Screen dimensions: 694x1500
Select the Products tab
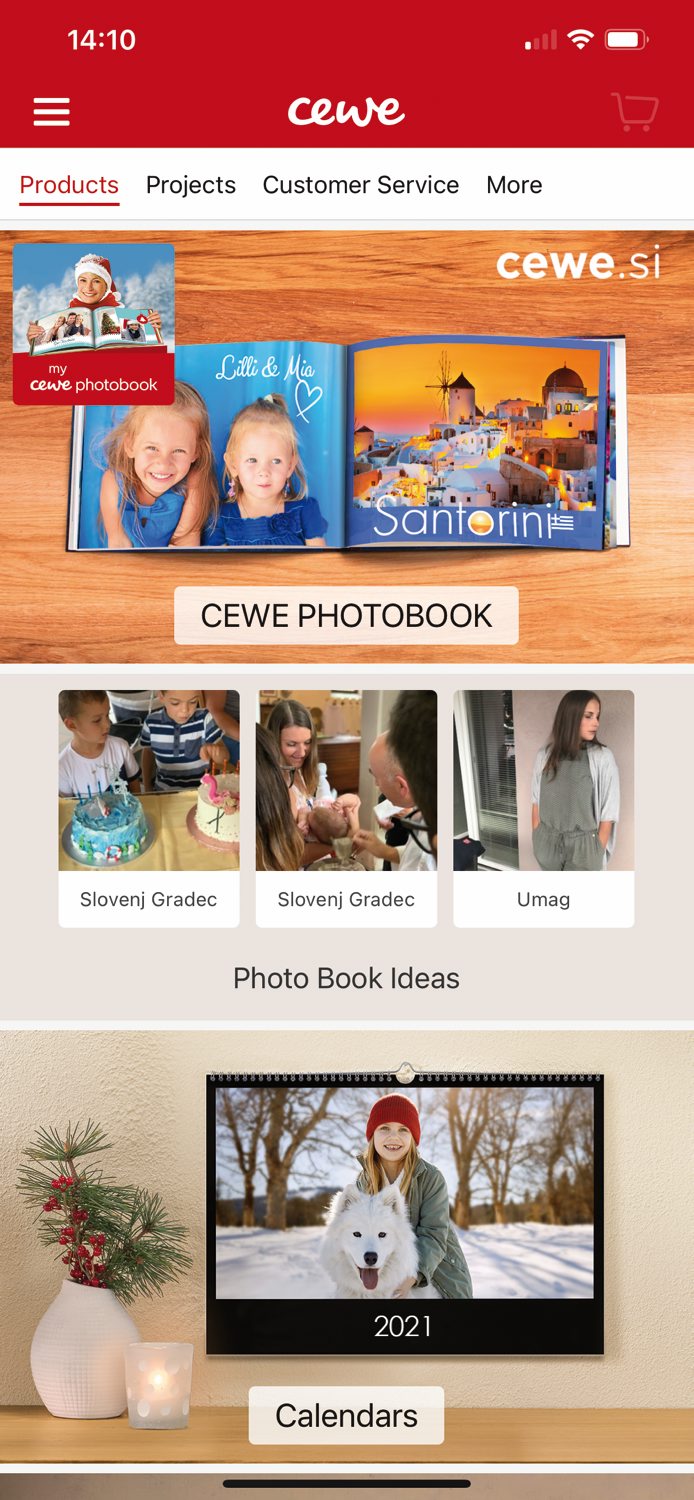pos(69,185)
